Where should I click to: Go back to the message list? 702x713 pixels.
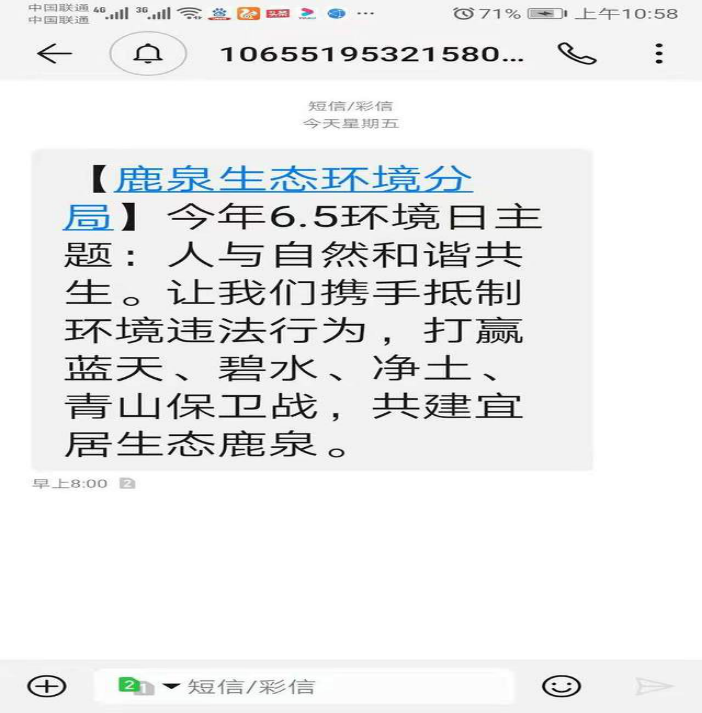[53, 53]
